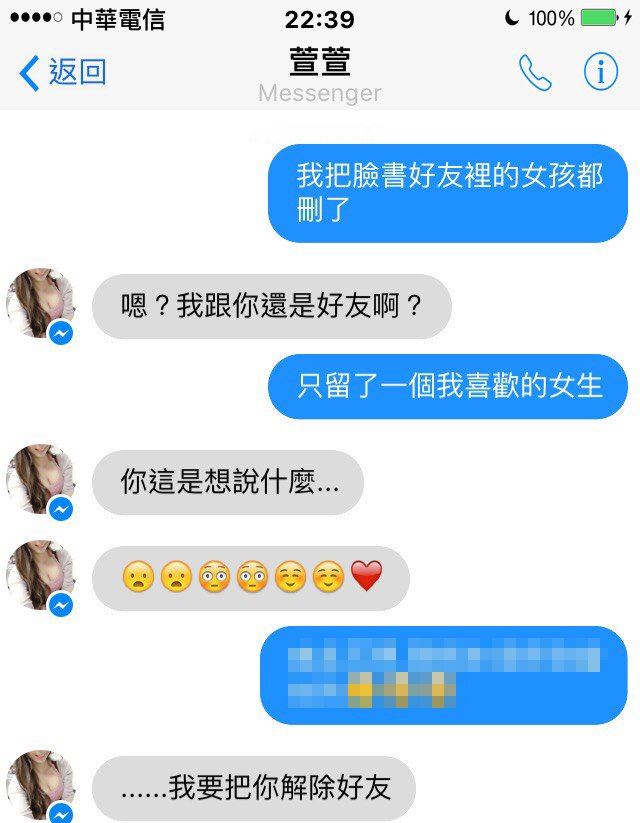Open the conversation info icon
640x823 pixels.
pyautogui.click(x=600, y=72)
